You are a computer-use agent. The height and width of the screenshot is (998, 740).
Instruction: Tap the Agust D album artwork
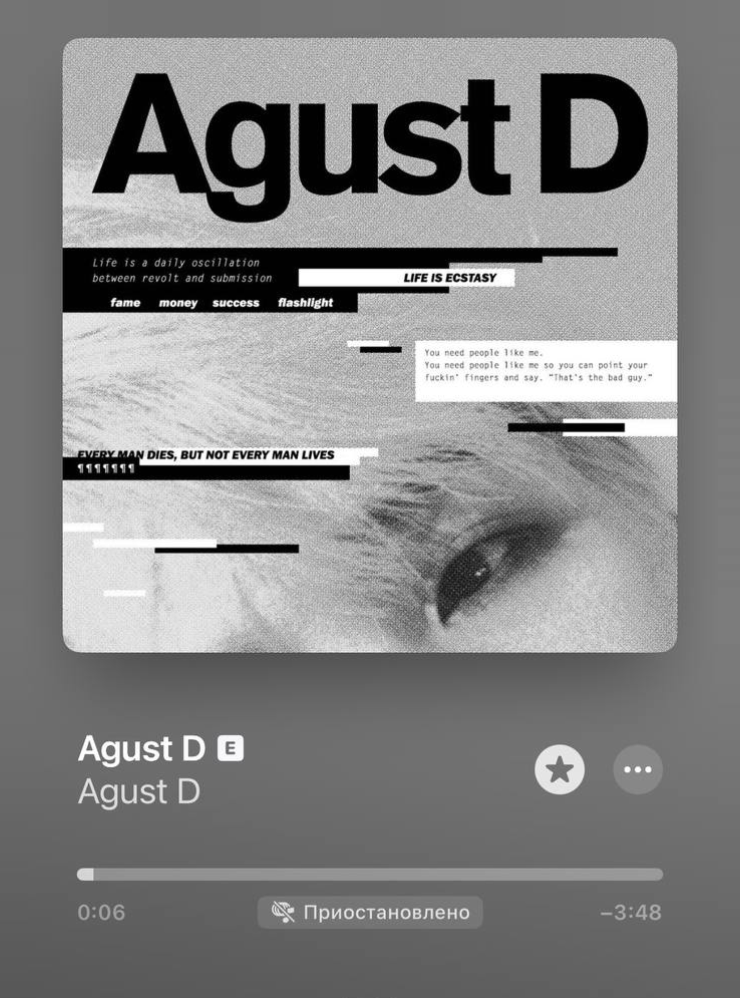coord(369,345)
